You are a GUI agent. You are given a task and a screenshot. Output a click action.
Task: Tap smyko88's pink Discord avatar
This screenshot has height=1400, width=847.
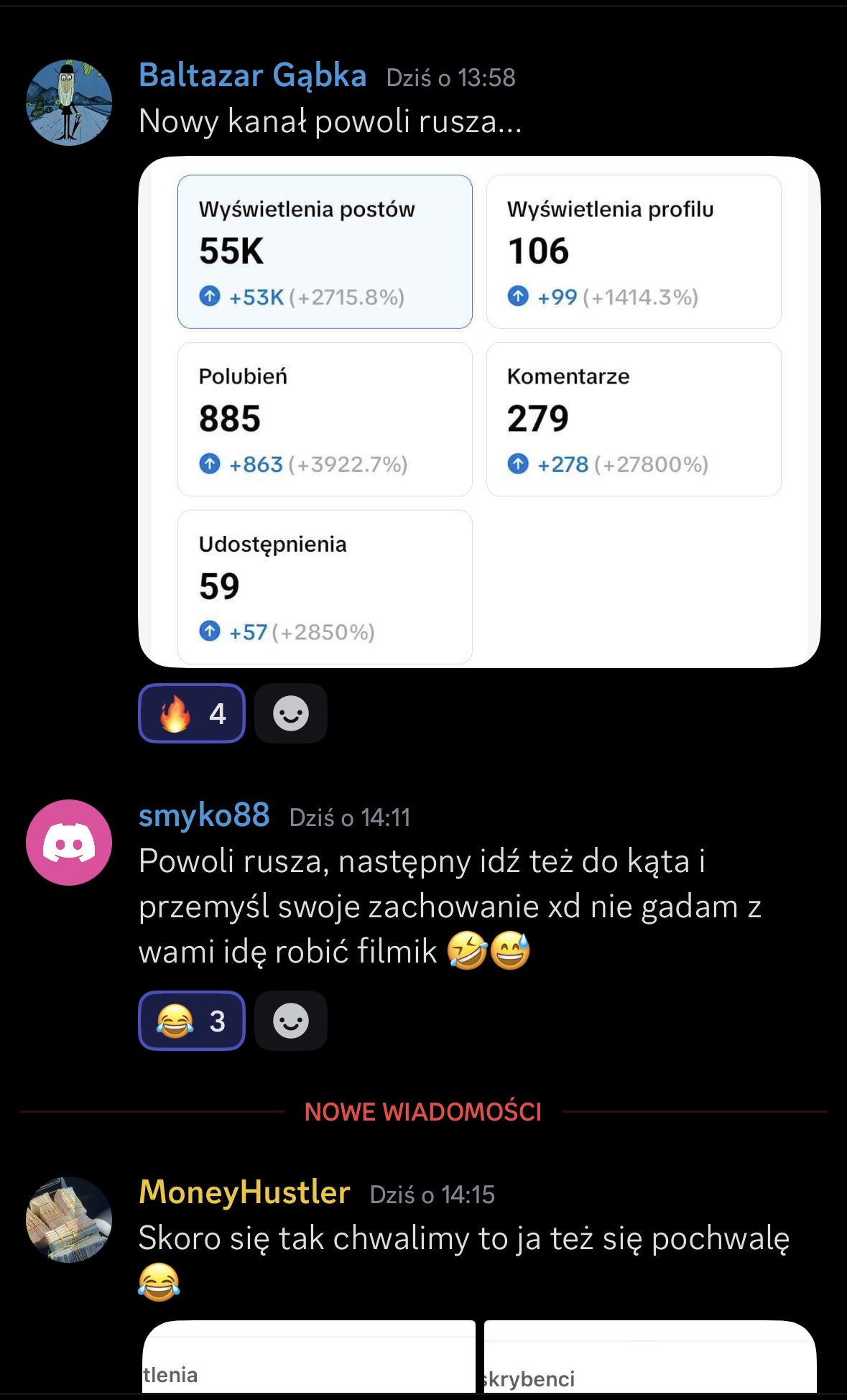pyautogui.click(x=69, y=843)
